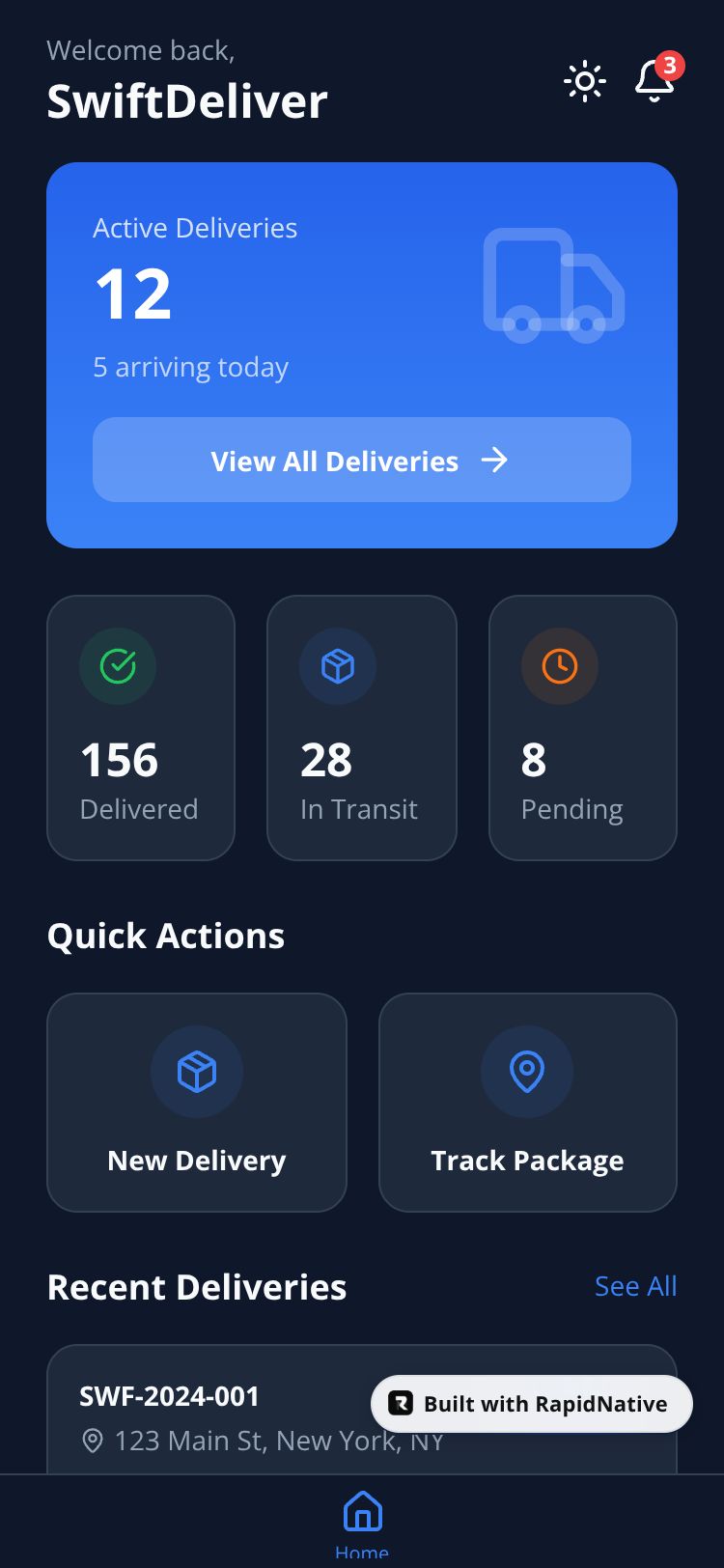Viewport: 724px width, 1568px height.
Task: Start a New Delivery
Action: (197, 1102)
